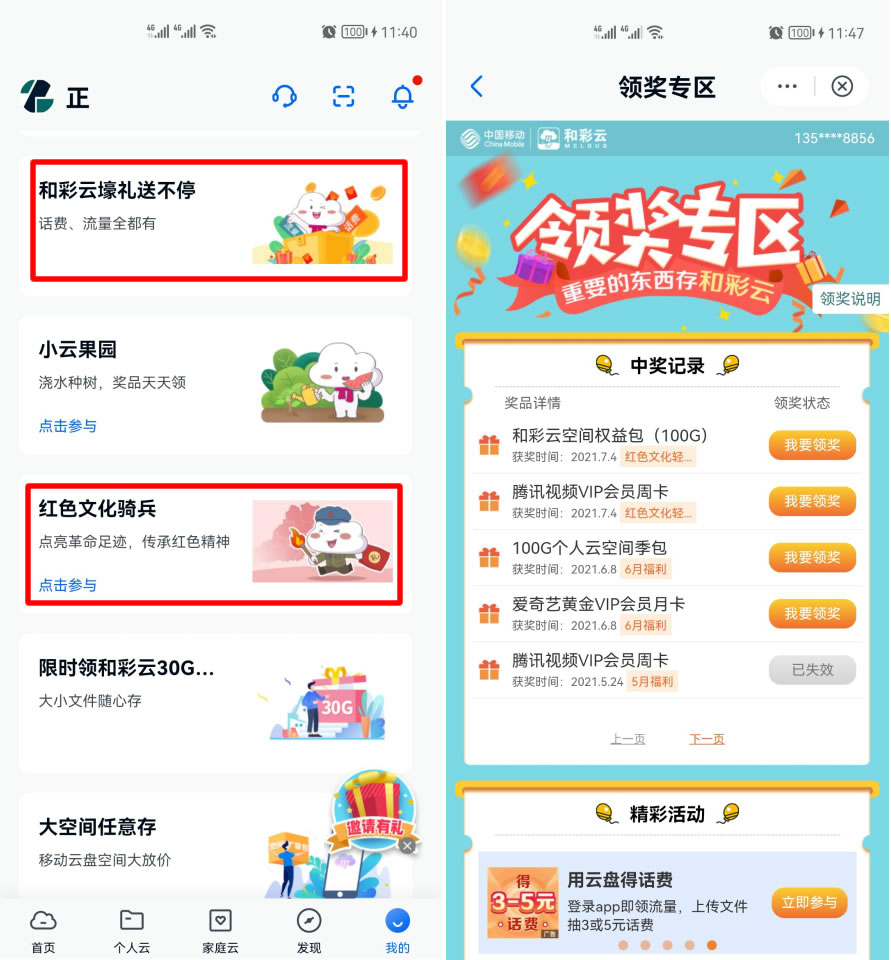Switch to the 首页 tab

click(43, 931)
